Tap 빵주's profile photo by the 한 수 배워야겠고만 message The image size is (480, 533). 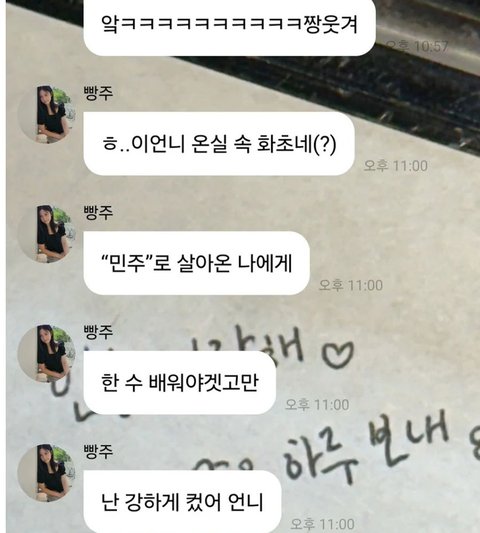pos(47,354)
